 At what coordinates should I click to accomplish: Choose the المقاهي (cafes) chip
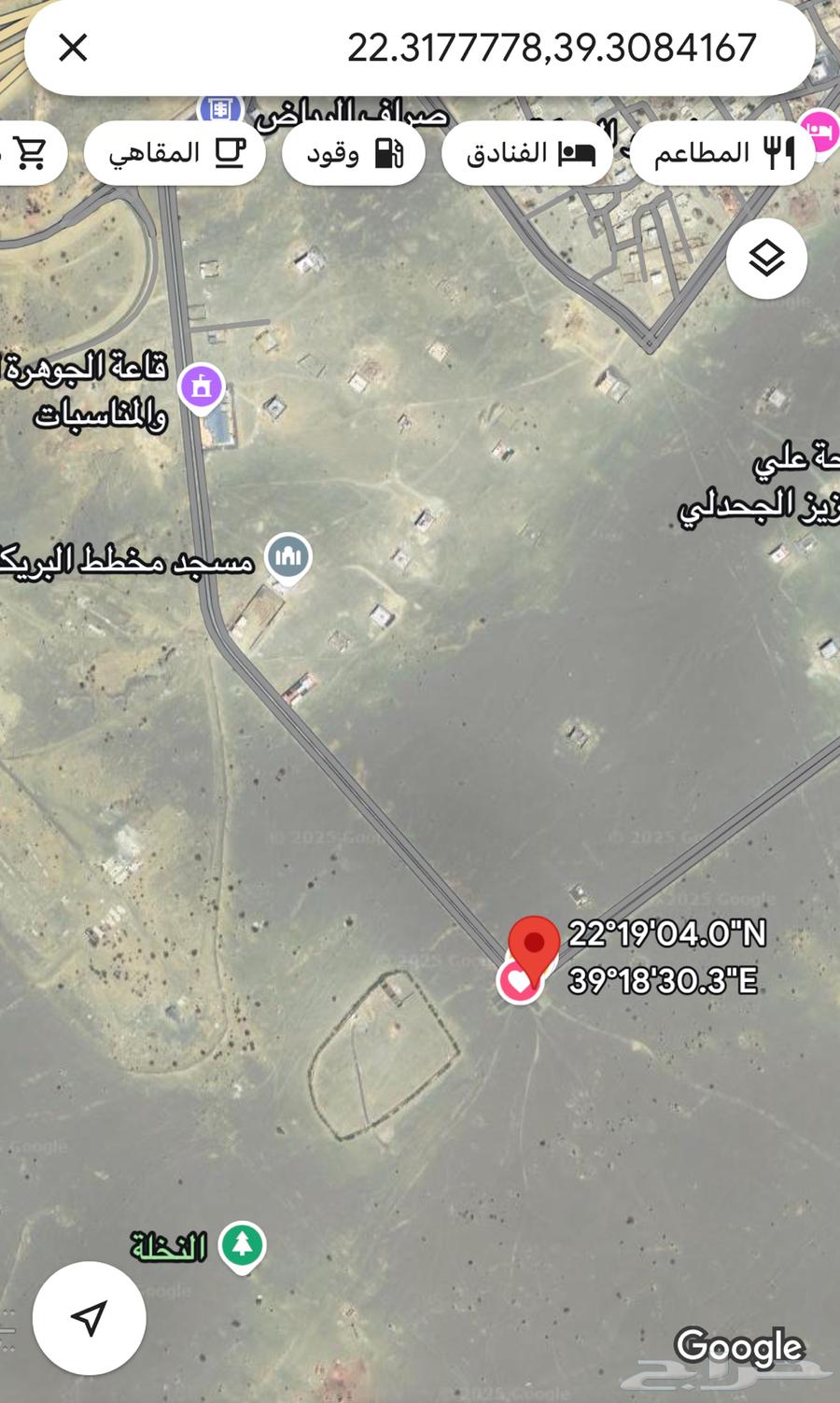175,153
